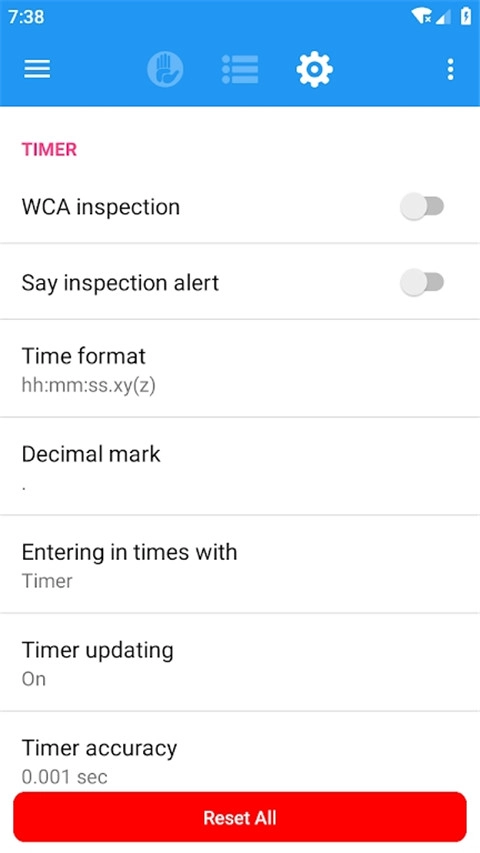Turn on Say inspection alert
Image resolution: width=480 pixels, height=853 pixels.
(x=422, y=282)
